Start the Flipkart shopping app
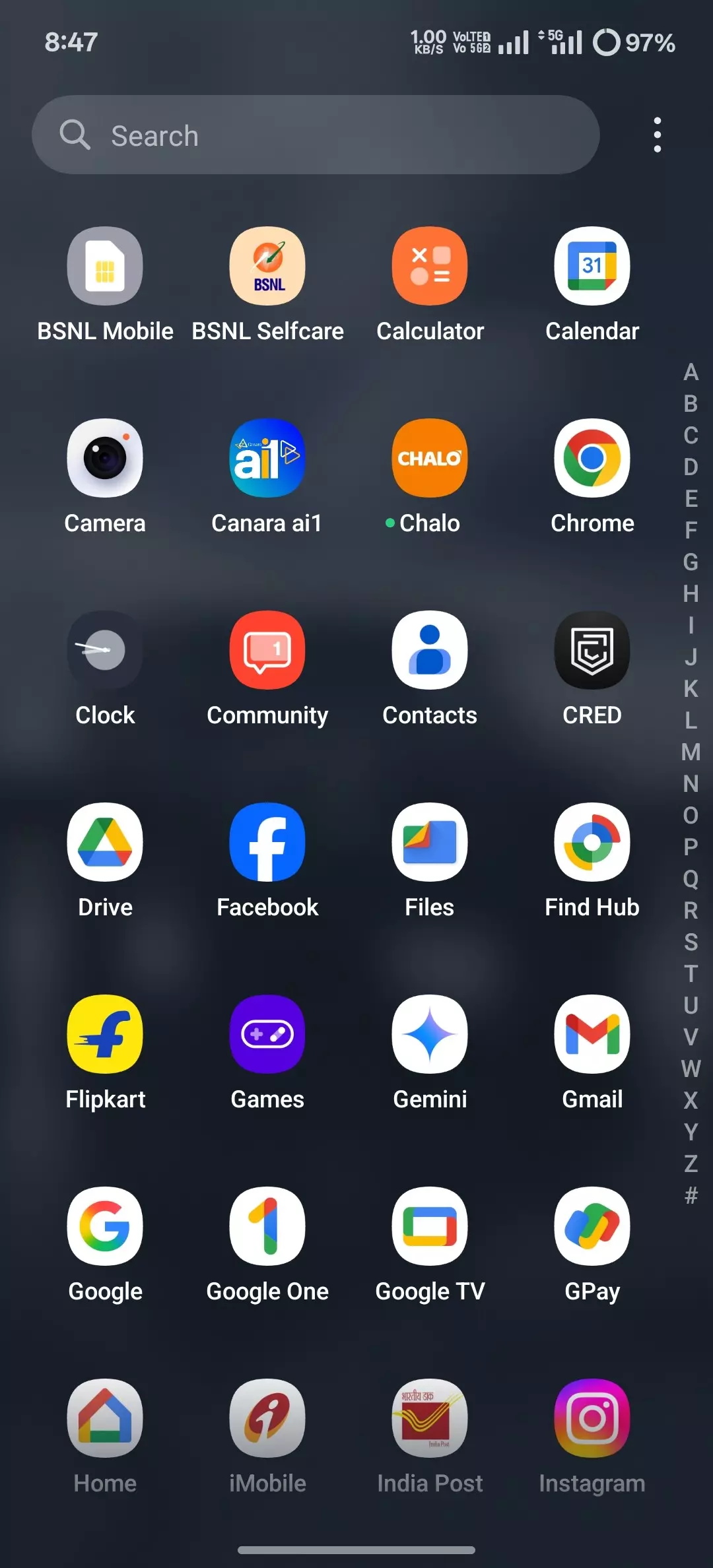The height and width of the screenshot is (1568, 713). tap(105, 1034)
